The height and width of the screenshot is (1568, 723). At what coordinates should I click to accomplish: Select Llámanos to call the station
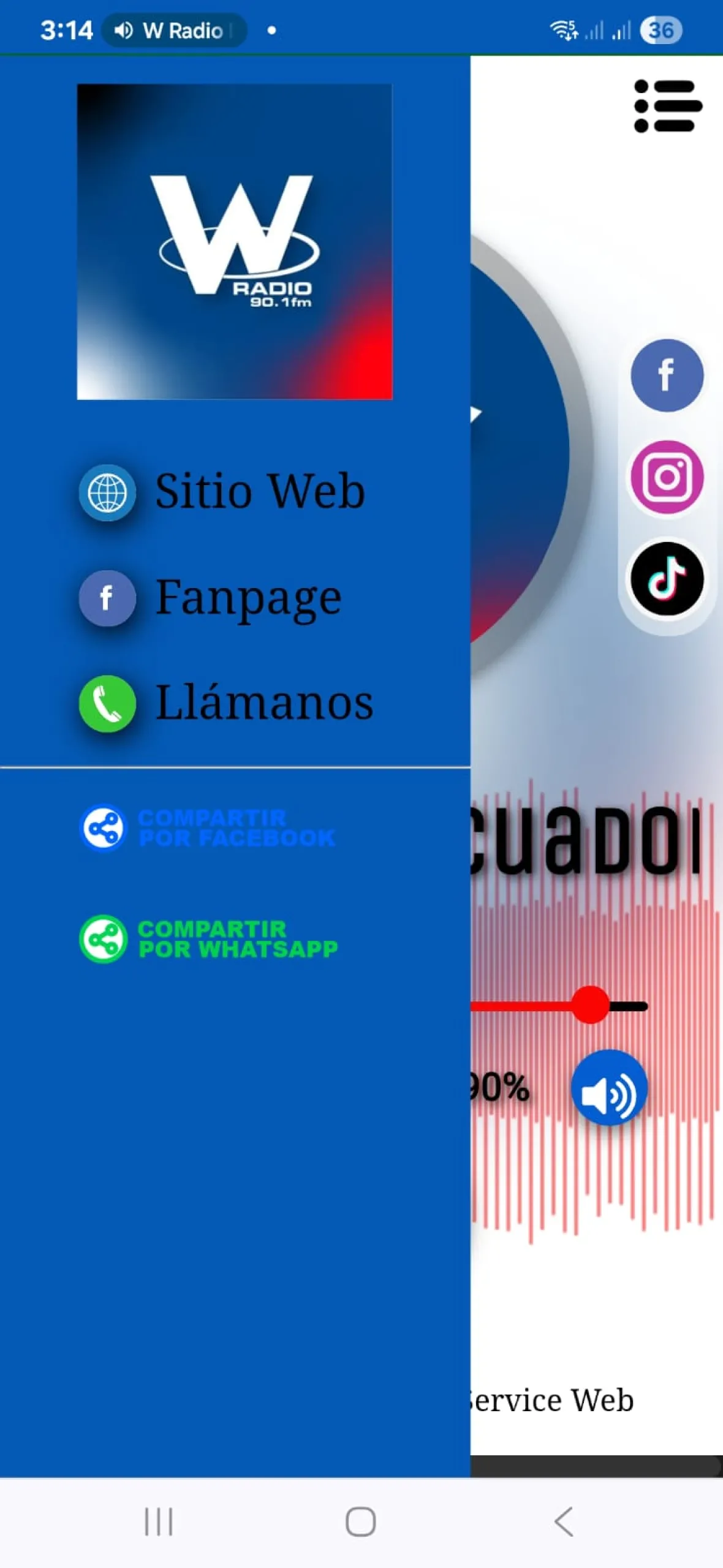coord(227,703)
